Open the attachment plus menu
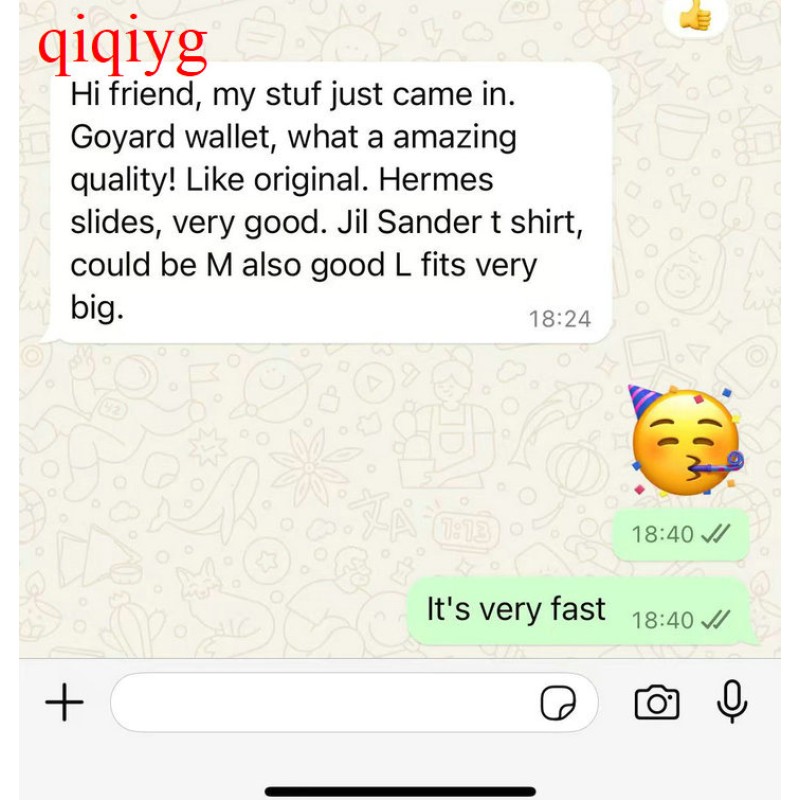Screen dimensions: 800x800 click(x=64, y=703)
